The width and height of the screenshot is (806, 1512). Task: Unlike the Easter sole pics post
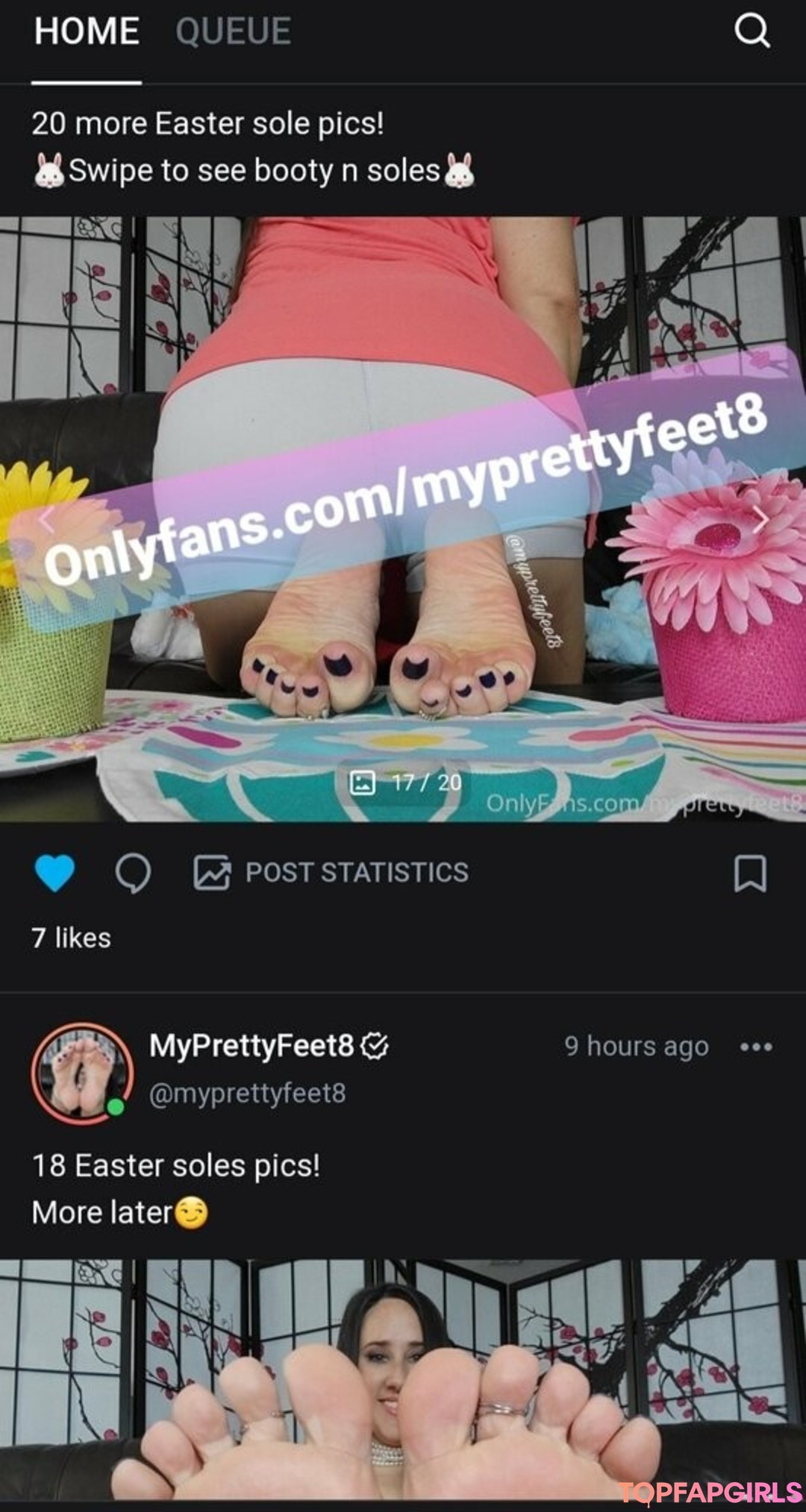54,872
